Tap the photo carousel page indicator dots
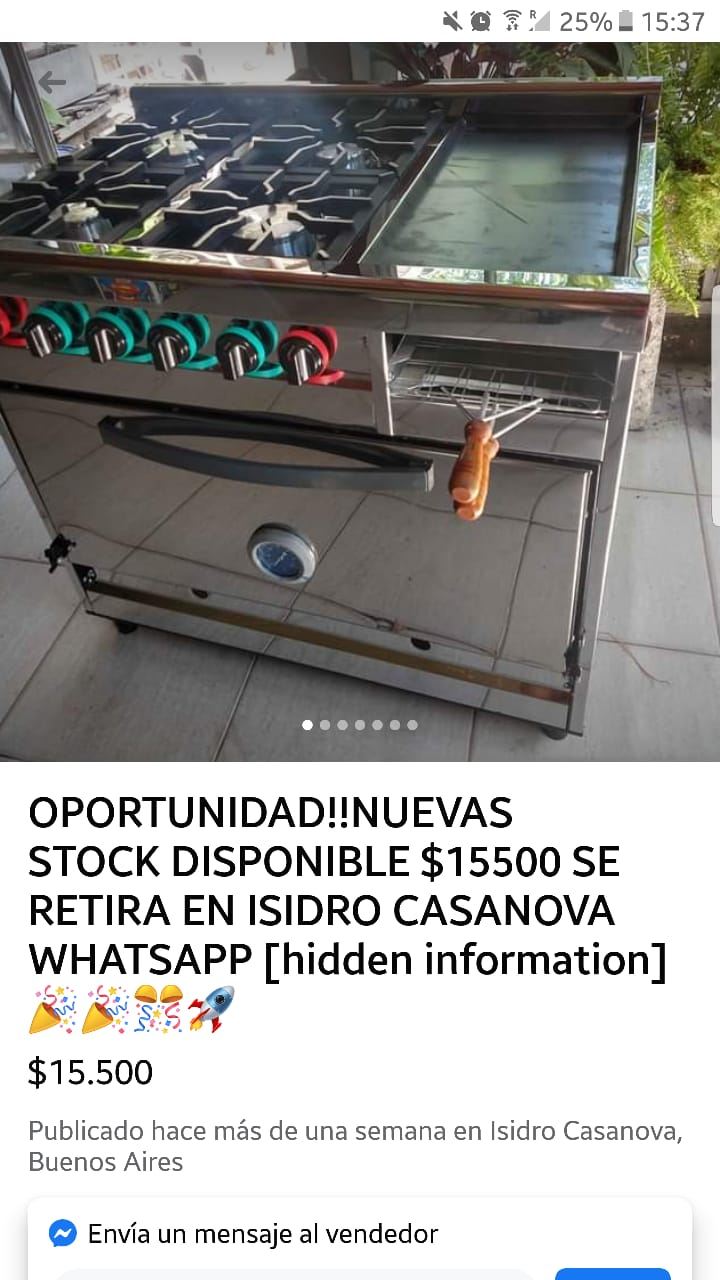720x1280 pixels. point(360,725)
